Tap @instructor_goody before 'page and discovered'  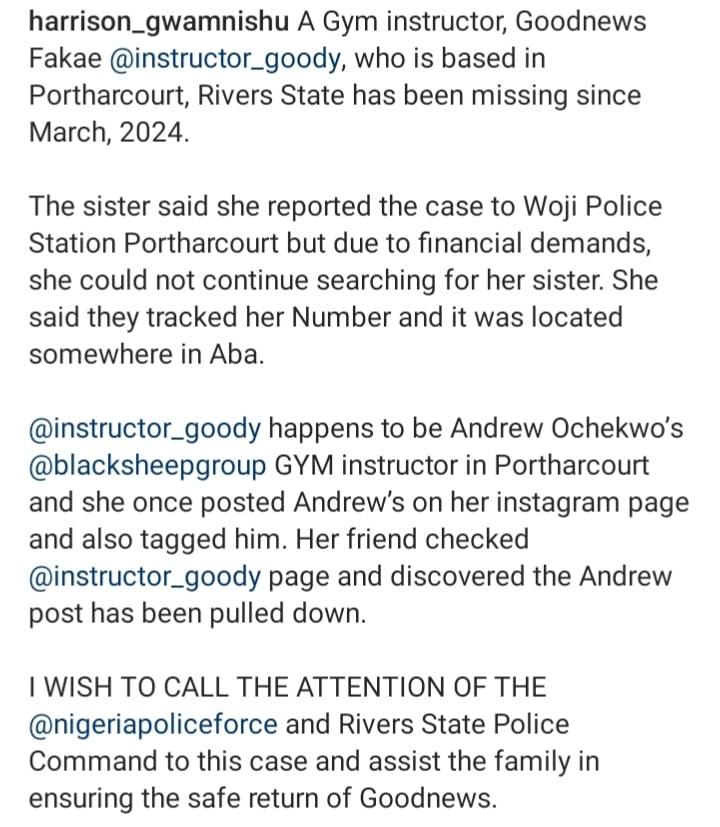(x=145, y=577)
